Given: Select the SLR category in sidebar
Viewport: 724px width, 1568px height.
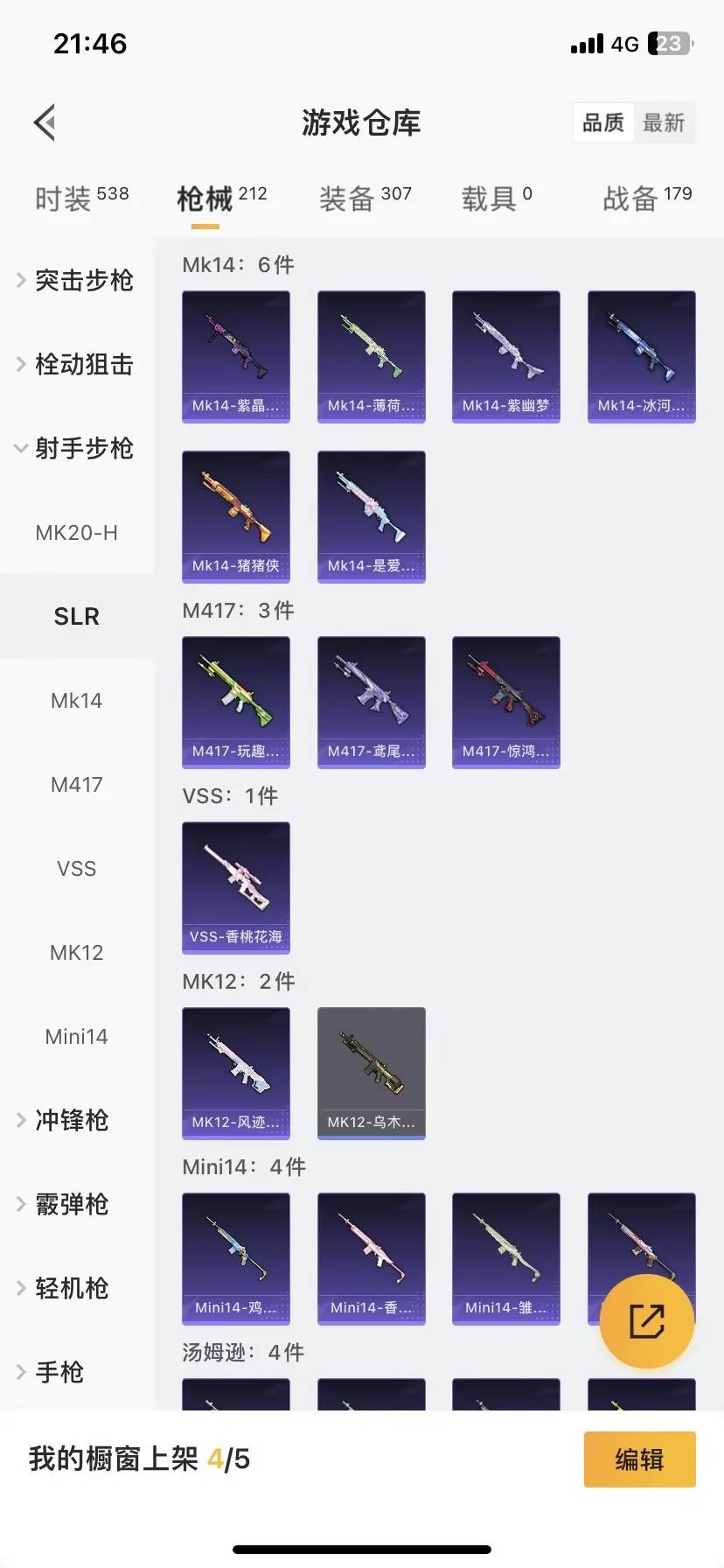Looking at the screenshot, I should 76,616.
